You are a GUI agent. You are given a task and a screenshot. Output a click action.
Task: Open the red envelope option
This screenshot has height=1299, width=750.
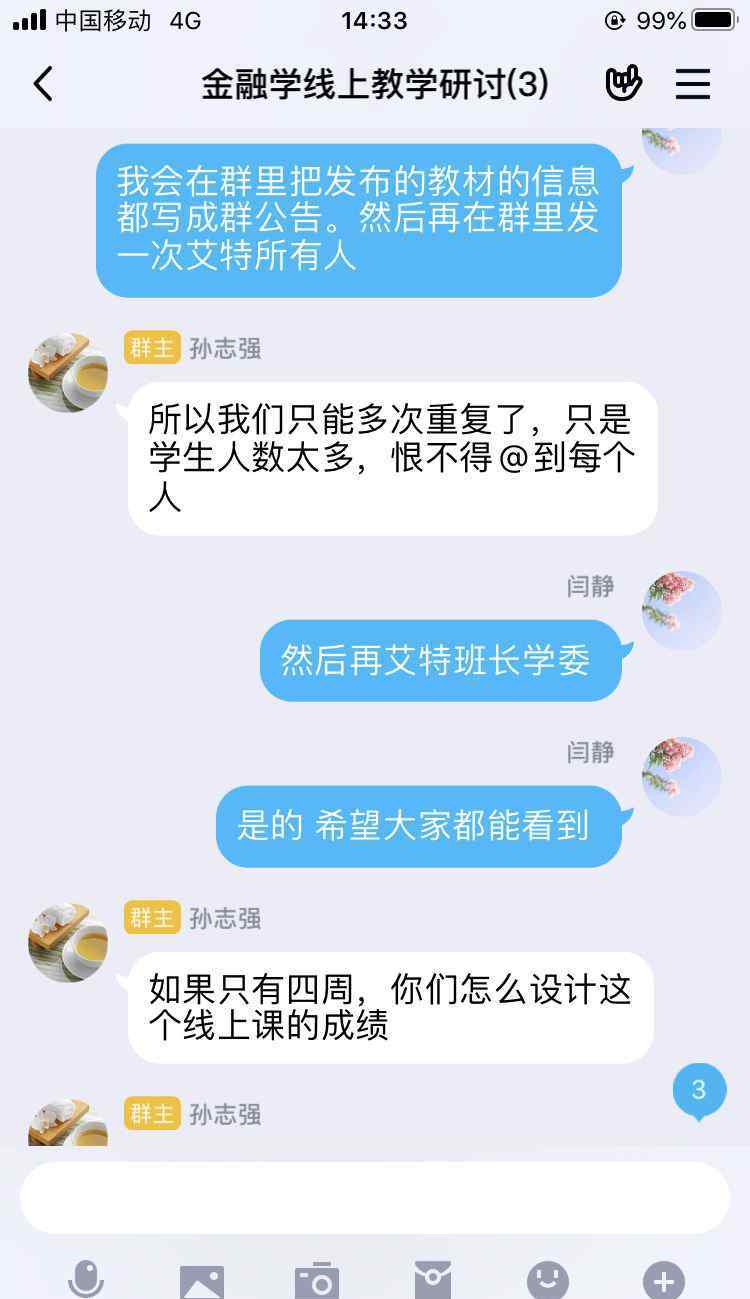(433, 1281)
